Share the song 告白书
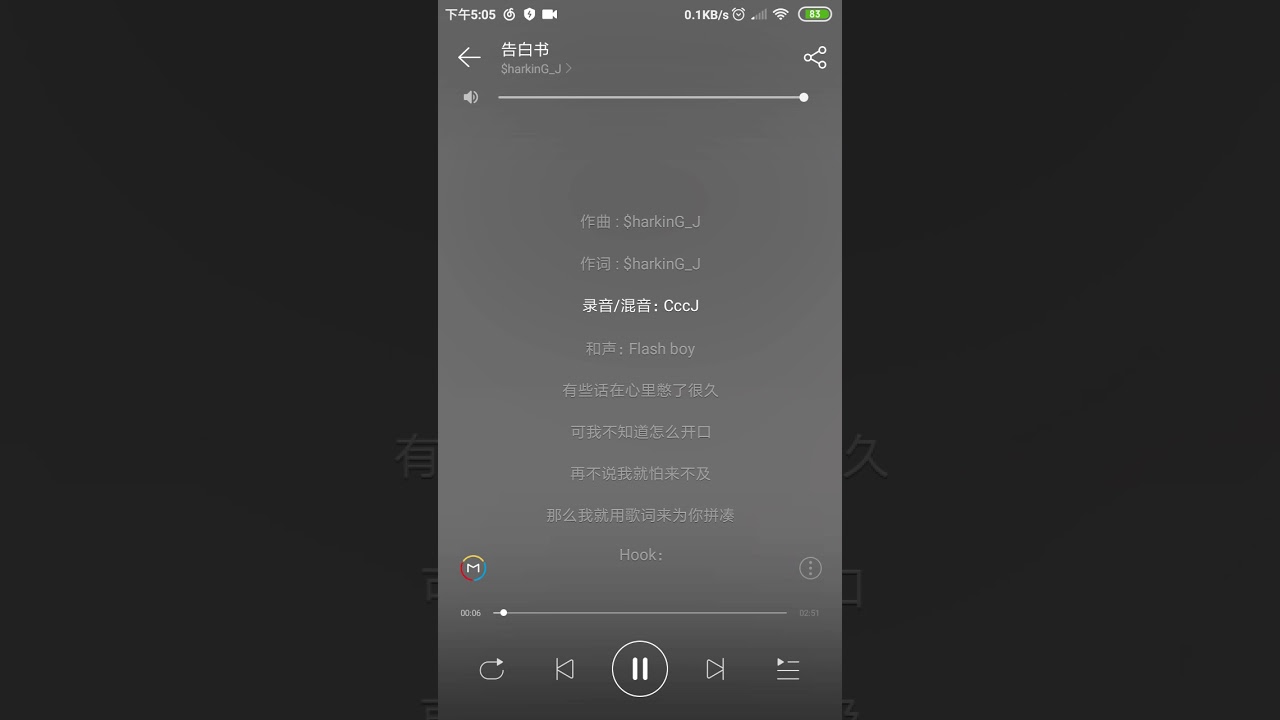Image resolution: width=1280 pixels, height=720 pixels. coord(815,58)
